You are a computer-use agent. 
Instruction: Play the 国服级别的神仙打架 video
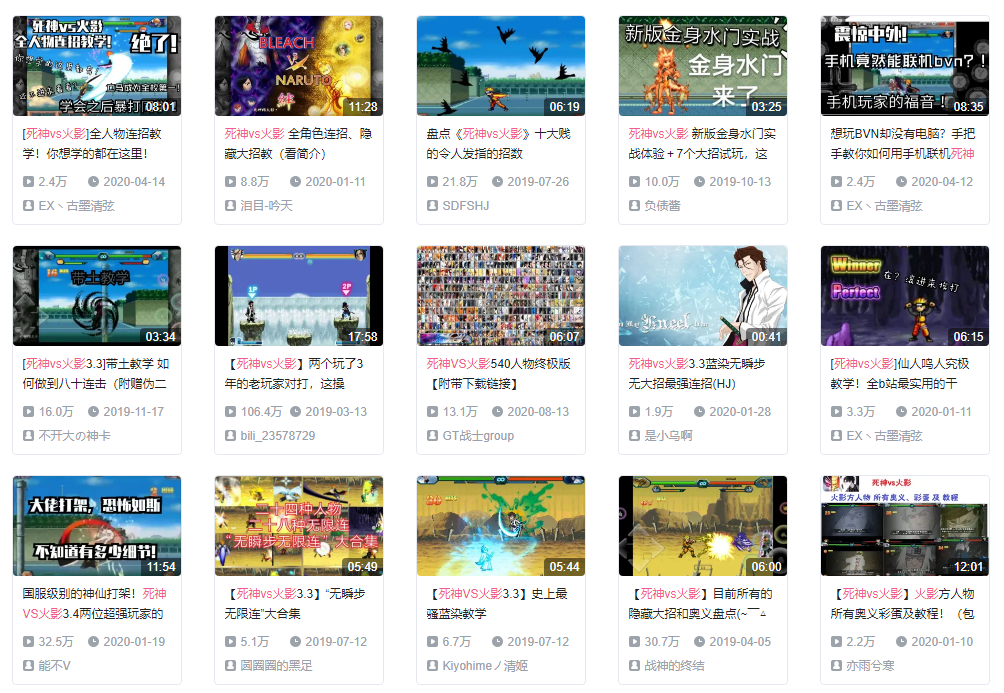97,526
